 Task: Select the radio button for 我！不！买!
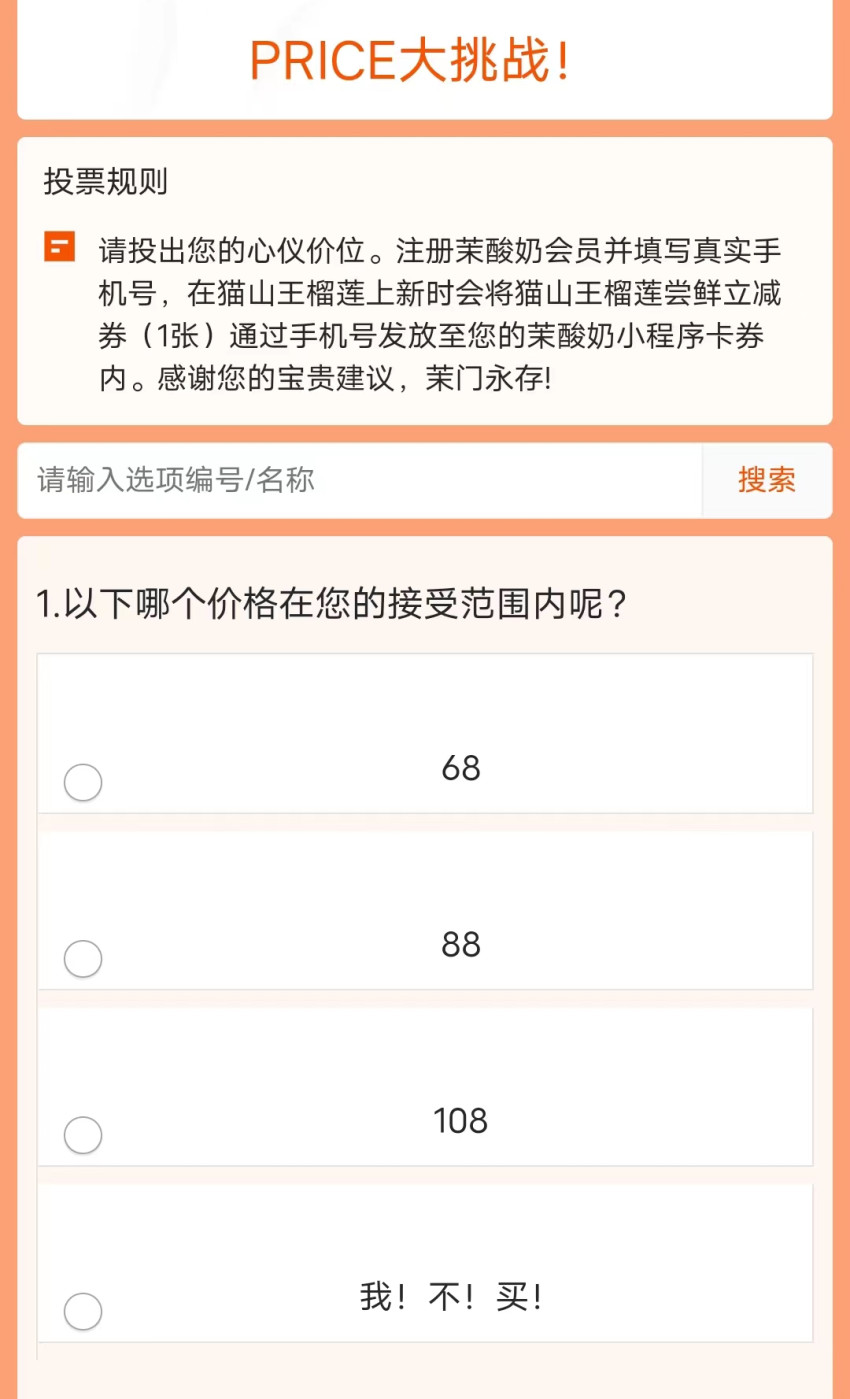(x=83, y=1311)
